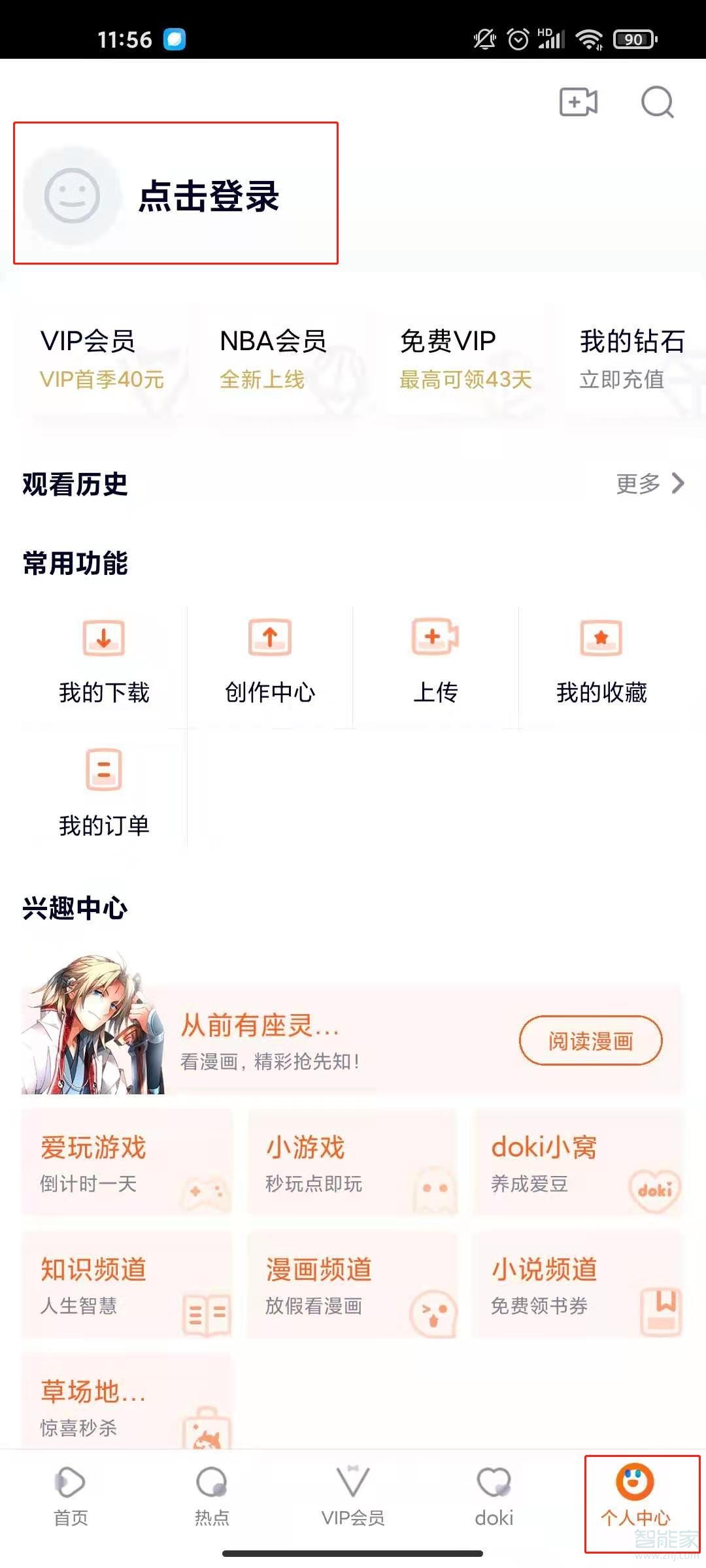Viewport: 706px width, 1568px height.
Task: Open the 热点 tab
Action: coord(210,1496)
